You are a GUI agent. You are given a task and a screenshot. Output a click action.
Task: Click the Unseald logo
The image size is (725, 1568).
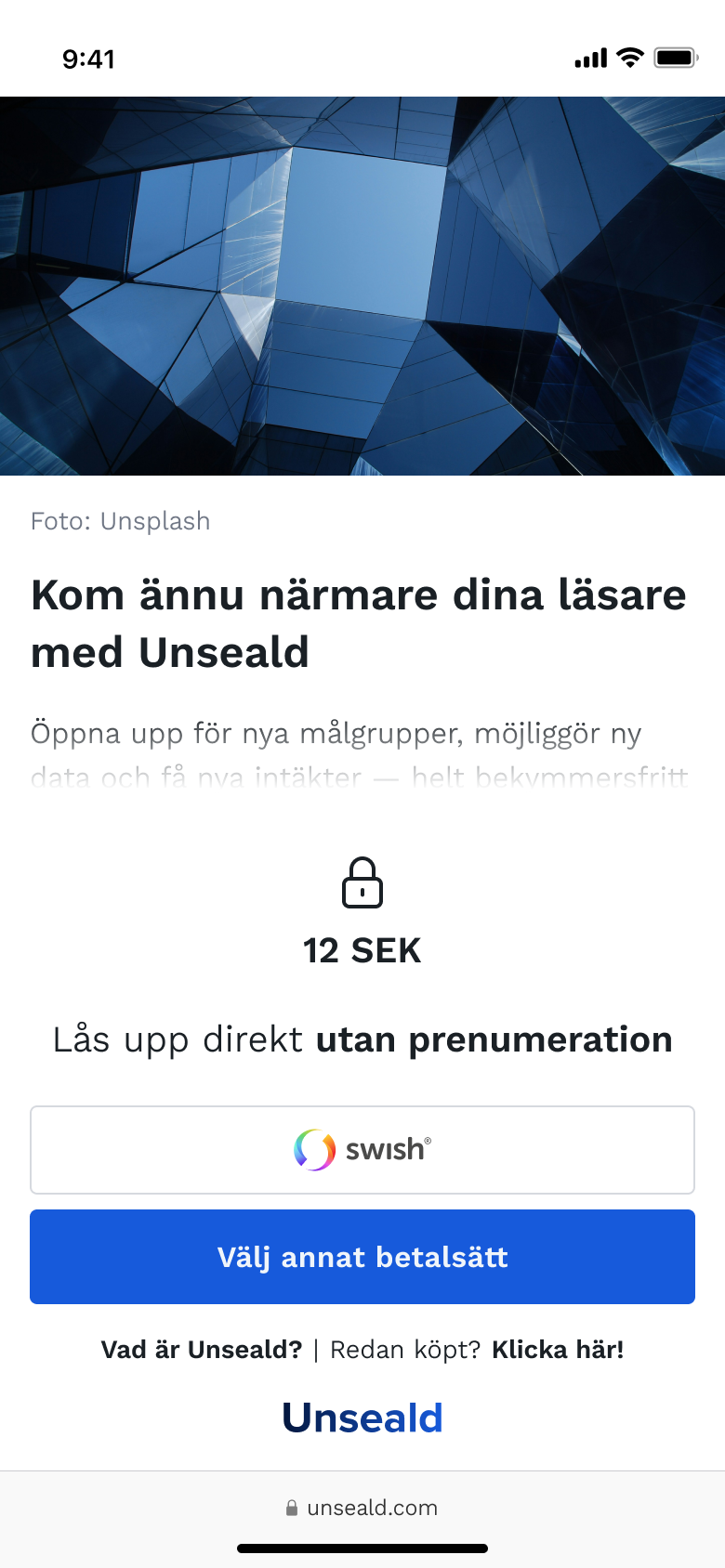[362, 1417]
